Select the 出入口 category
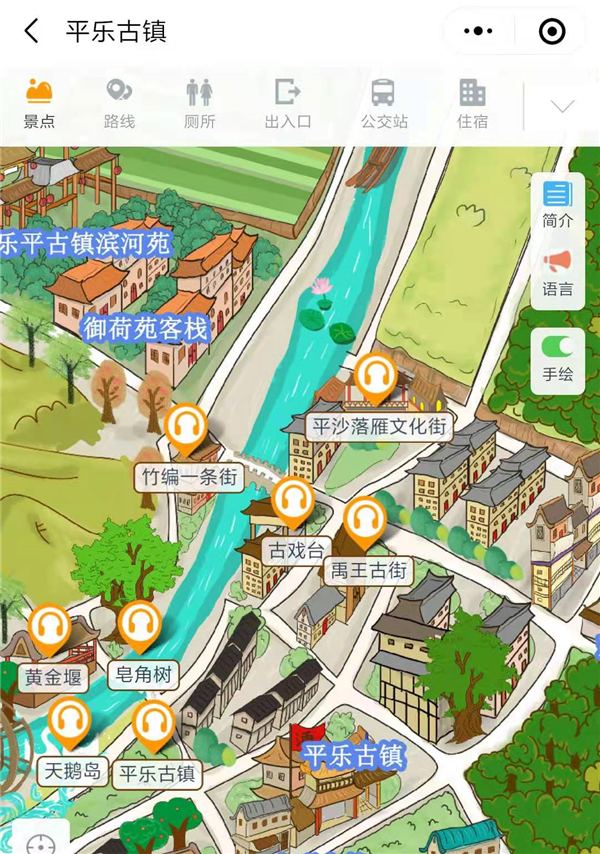The height and width of the screenshot is (854, 600). tap(288, 104)
